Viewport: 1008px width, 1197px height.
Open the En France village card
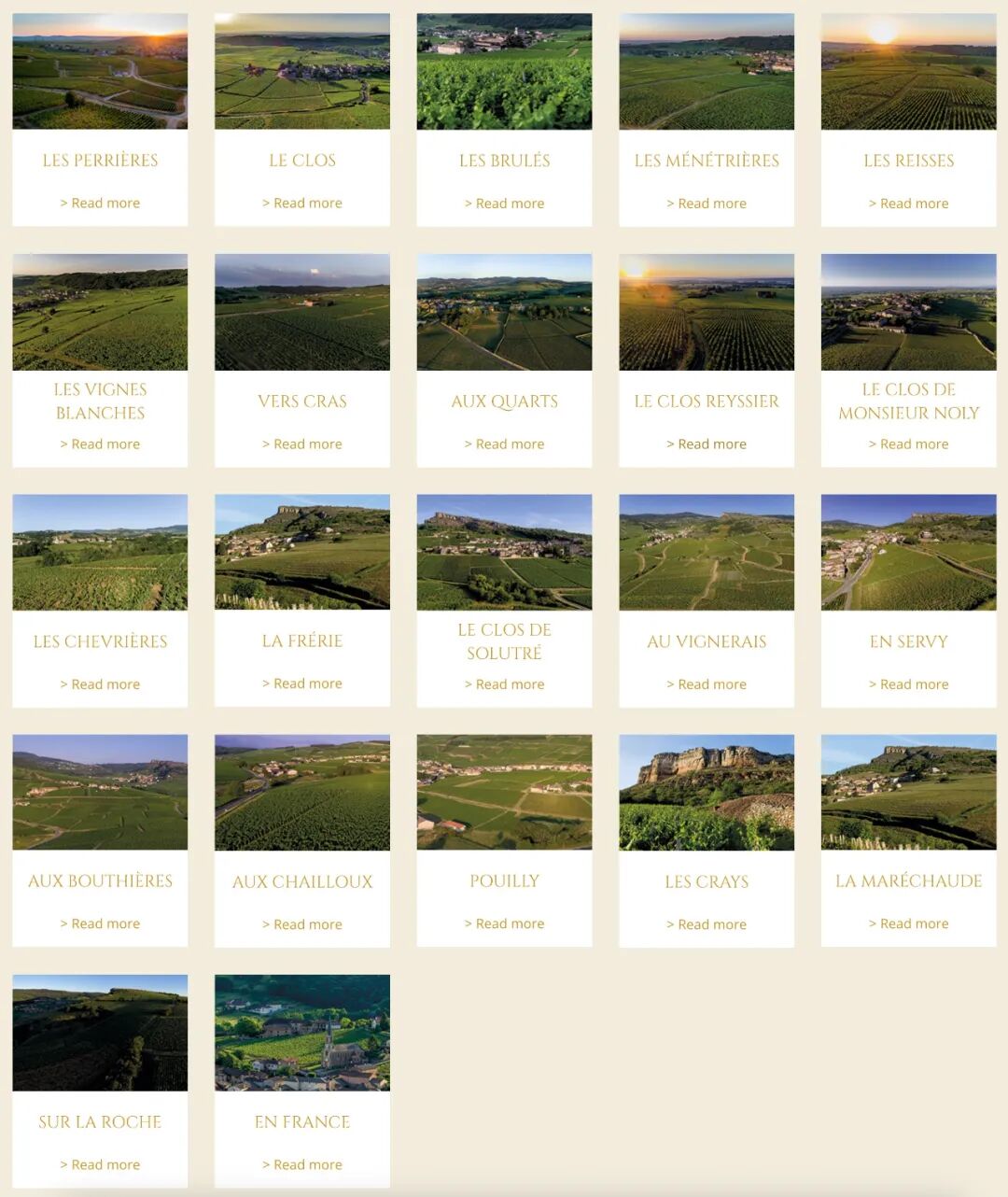(x=301, y=1034)
